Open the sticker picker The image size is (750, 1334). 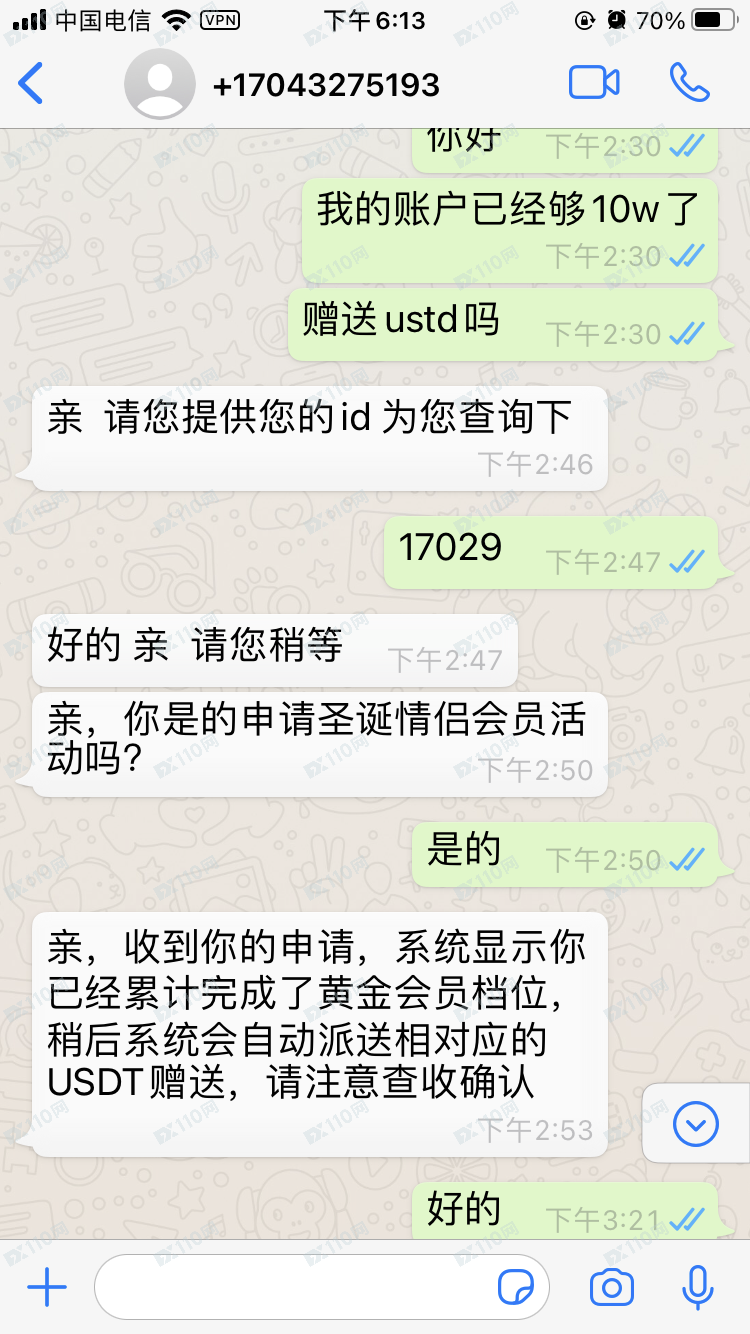516,1288
